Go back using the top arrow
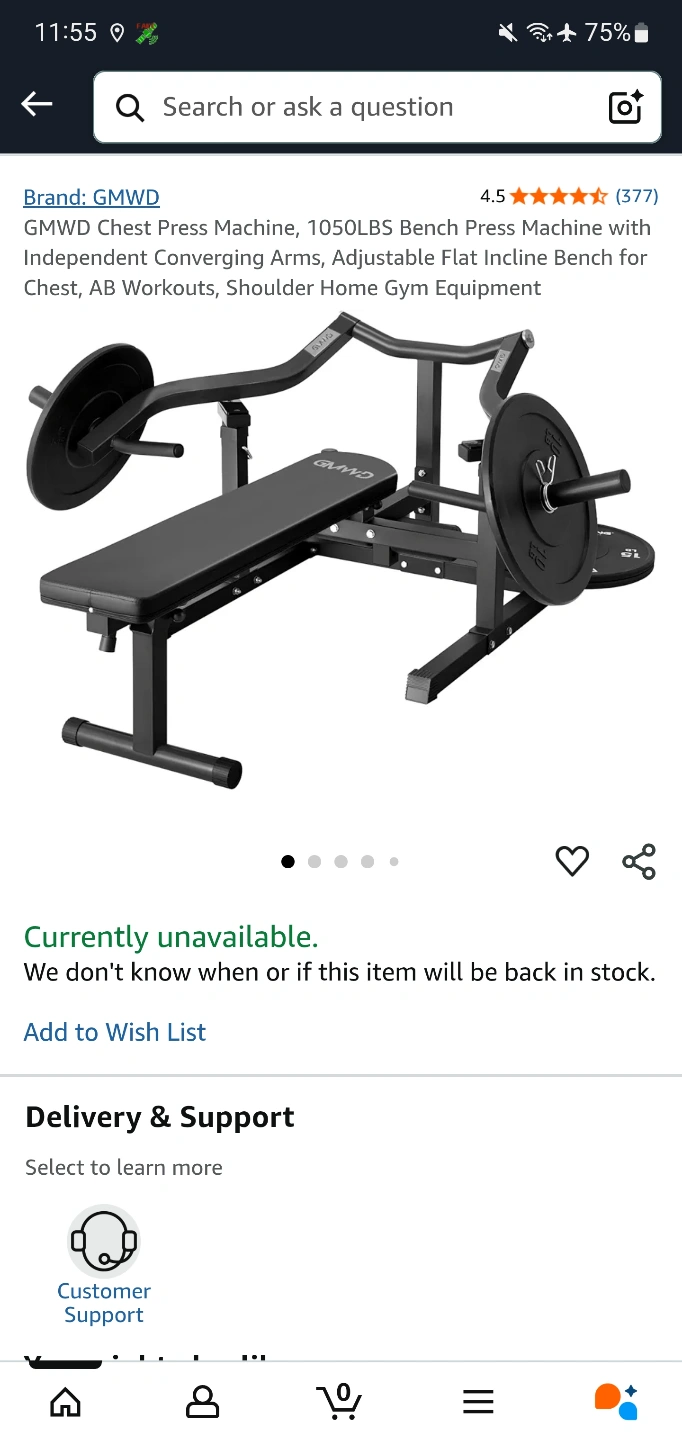The width and height of the screenshot is (682, 1440). (37, 104)
